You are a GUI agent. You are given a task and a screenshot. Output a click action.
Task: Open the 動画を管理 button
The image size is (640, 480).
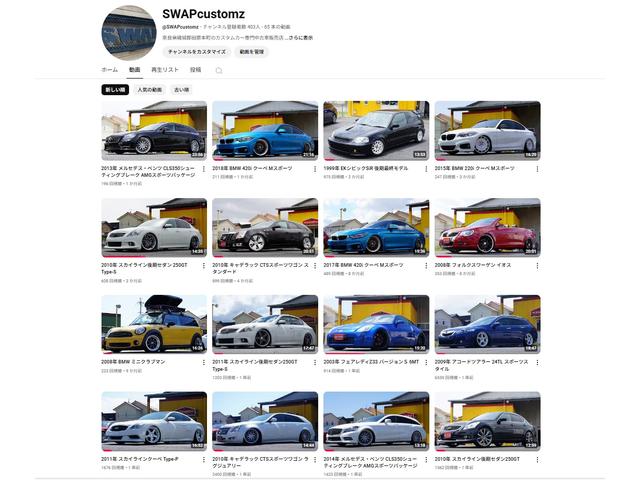[252, 50]
